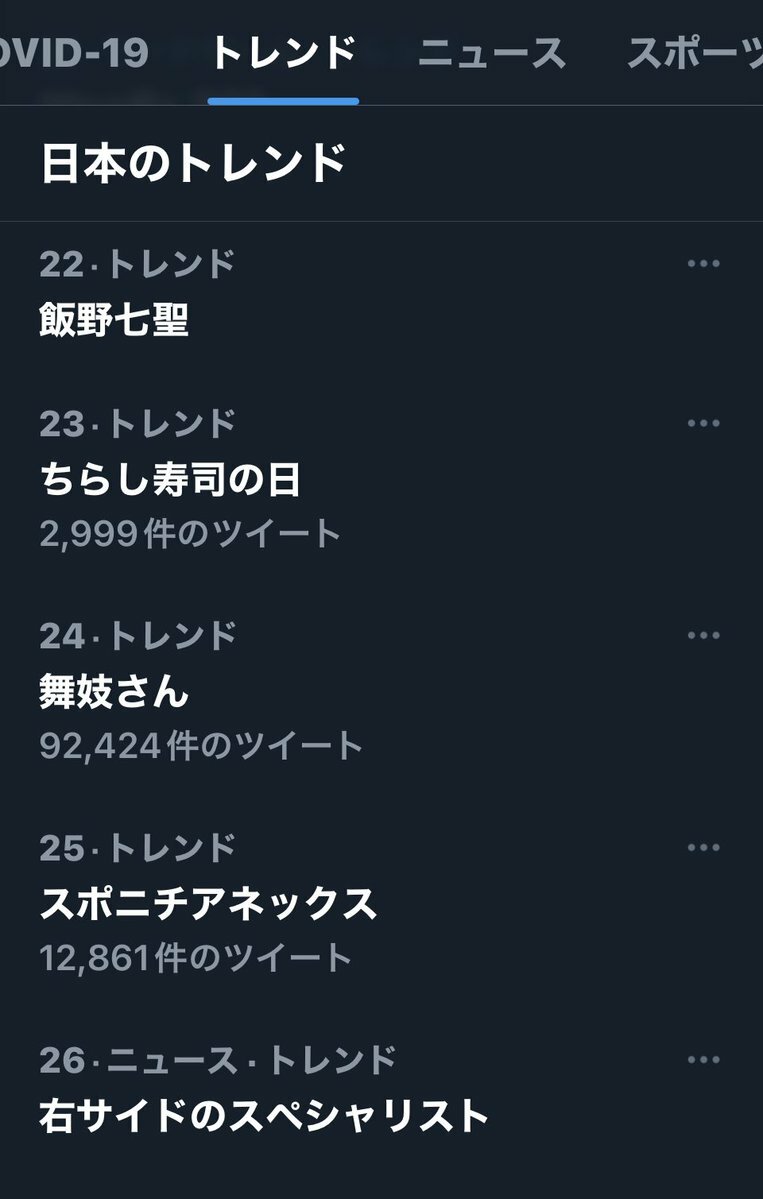Open more options for 飯野七聖
Image resolution: width=763 pixels, height=1199 pixels.
(x=703, y=264)
